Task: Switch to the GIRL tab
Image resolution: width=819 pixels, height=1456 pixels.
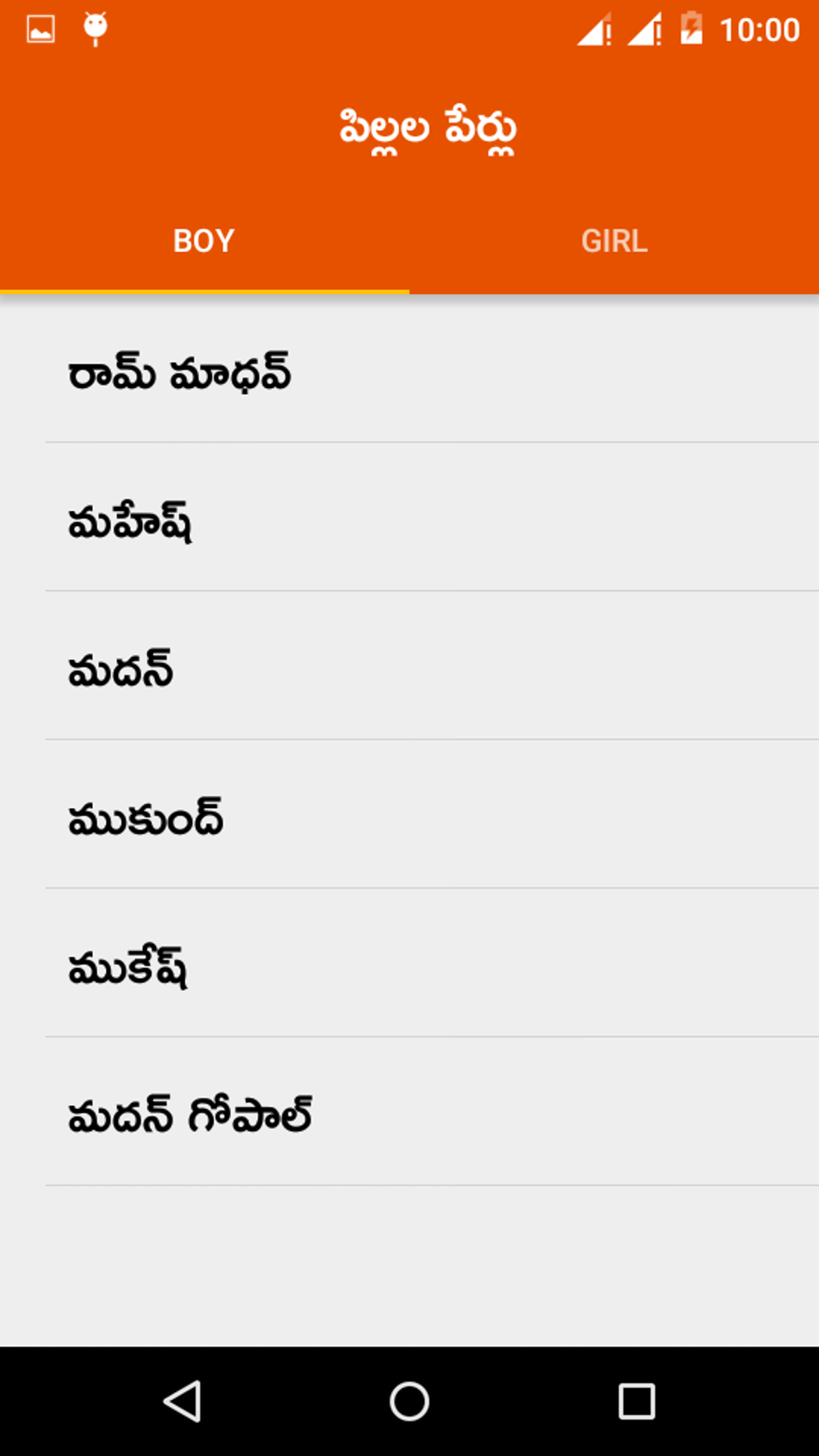Action: pyautogui.click(x=614, y=241)
